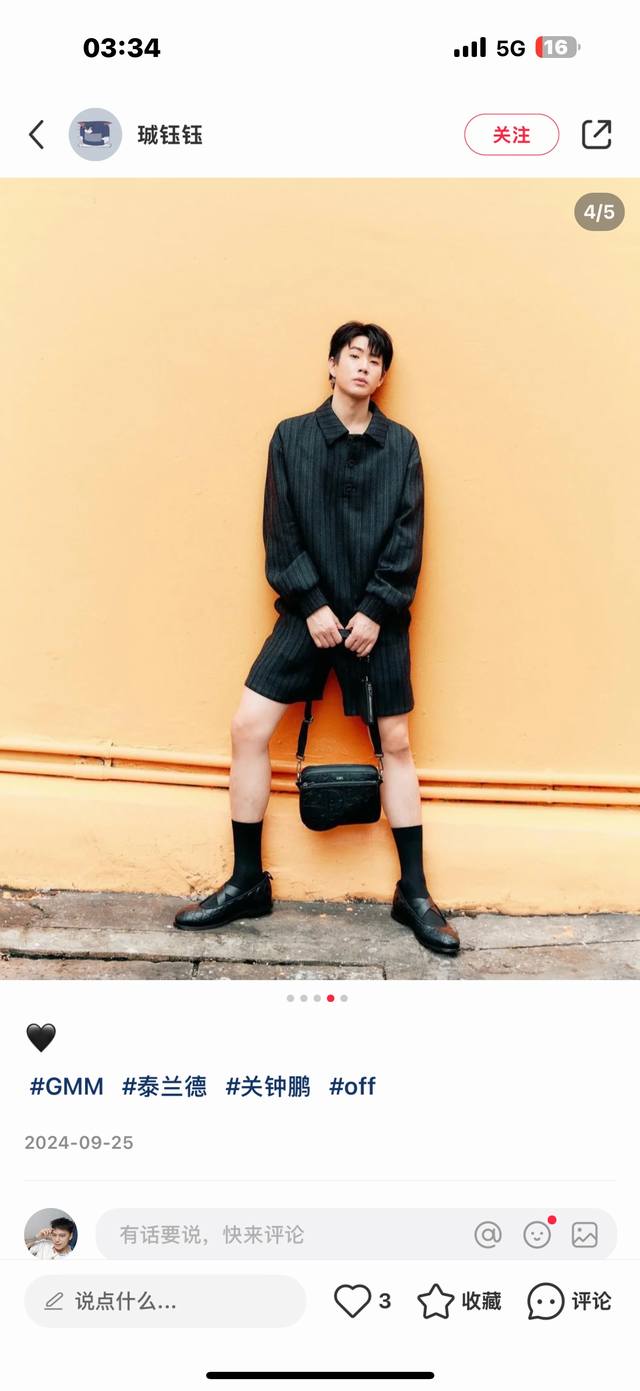This screenshot has height=1391, width=640.
Task: Open the #泰兰德 hashtag
Action: [x=165, y=1086]
